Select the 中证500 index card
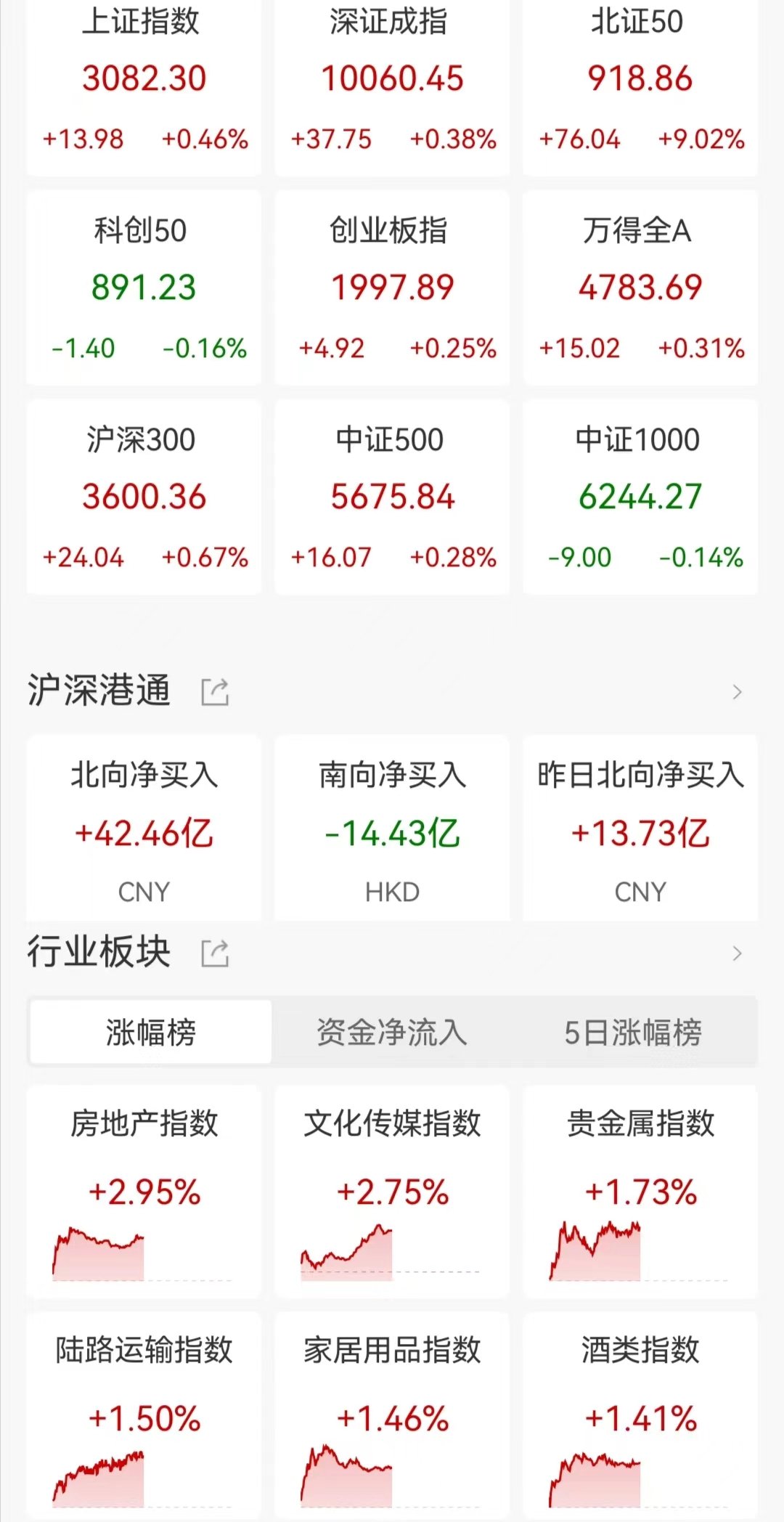Screen dimensions: 784x1522 pos(392,497)
